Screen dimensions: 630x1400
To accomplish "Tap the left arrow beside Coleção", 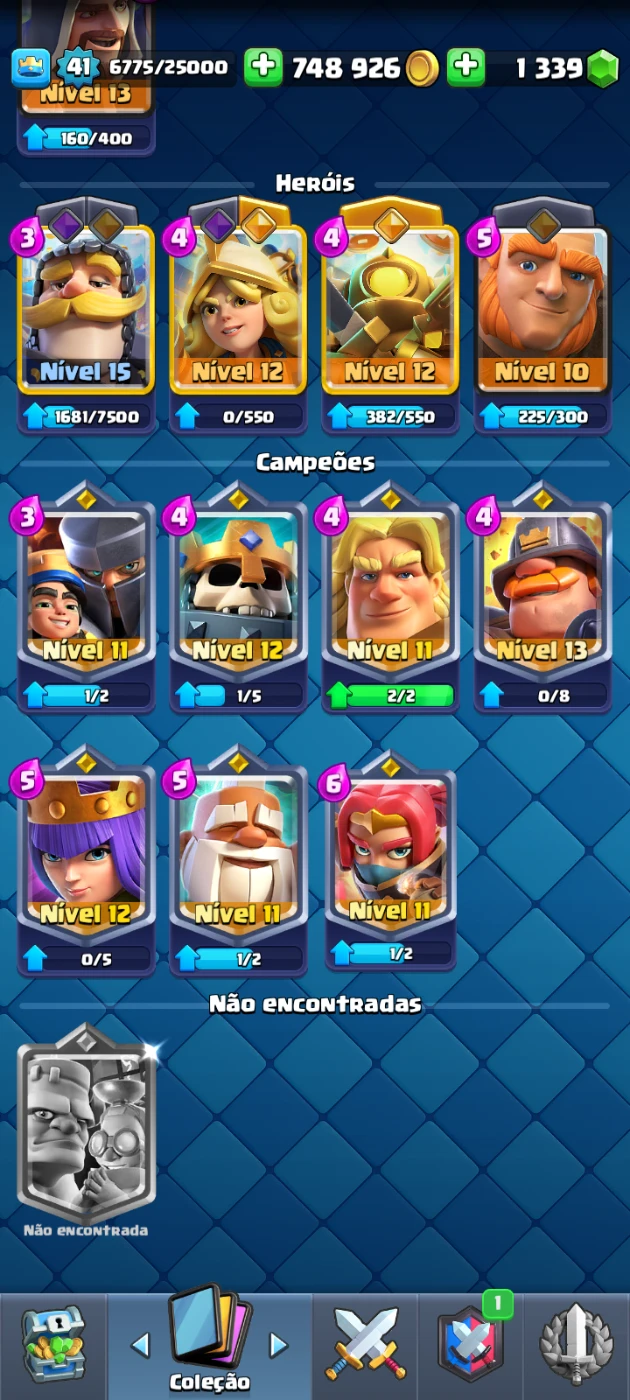I will pyautogui.click(x=140, y=1345).
